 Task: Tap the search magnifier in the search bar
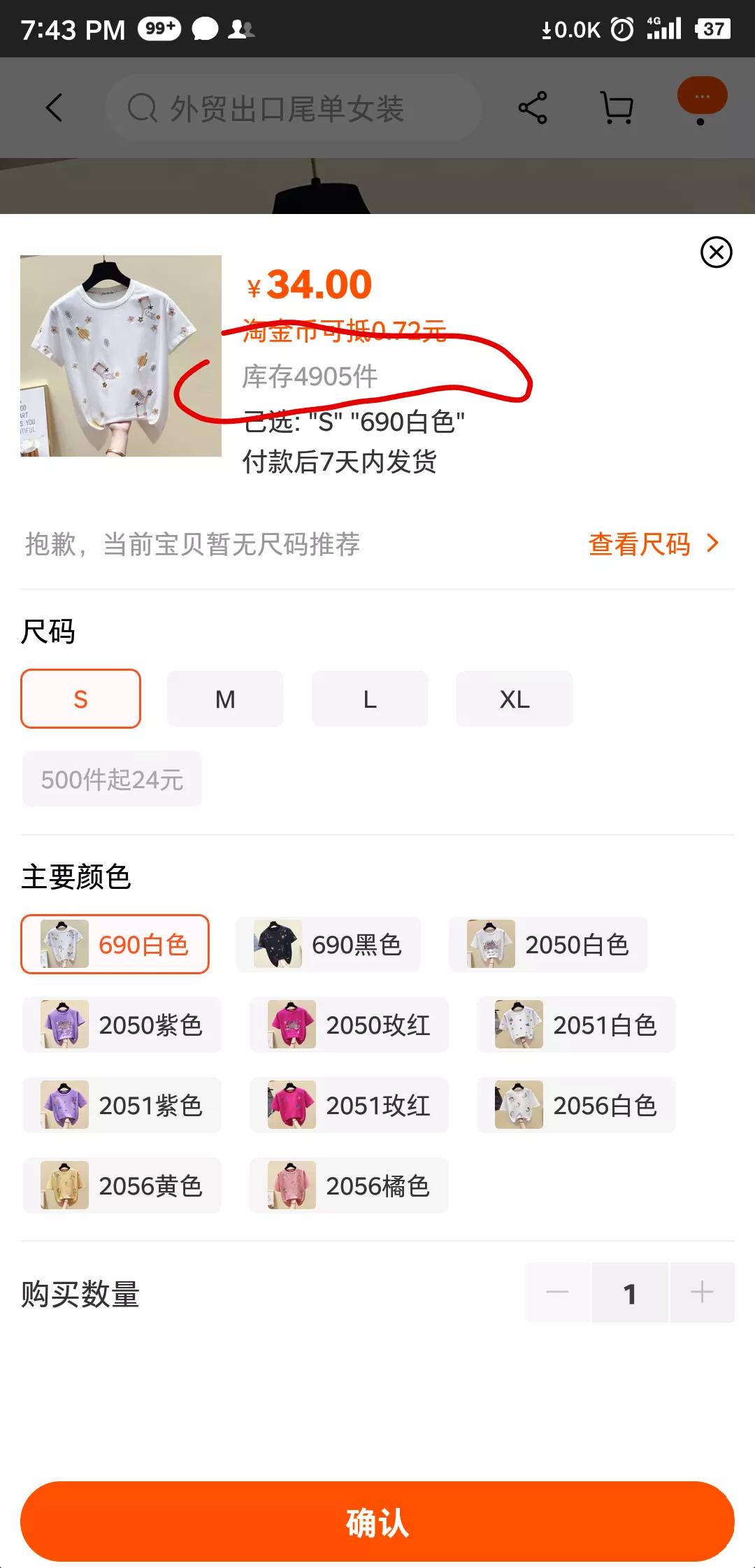143,108
